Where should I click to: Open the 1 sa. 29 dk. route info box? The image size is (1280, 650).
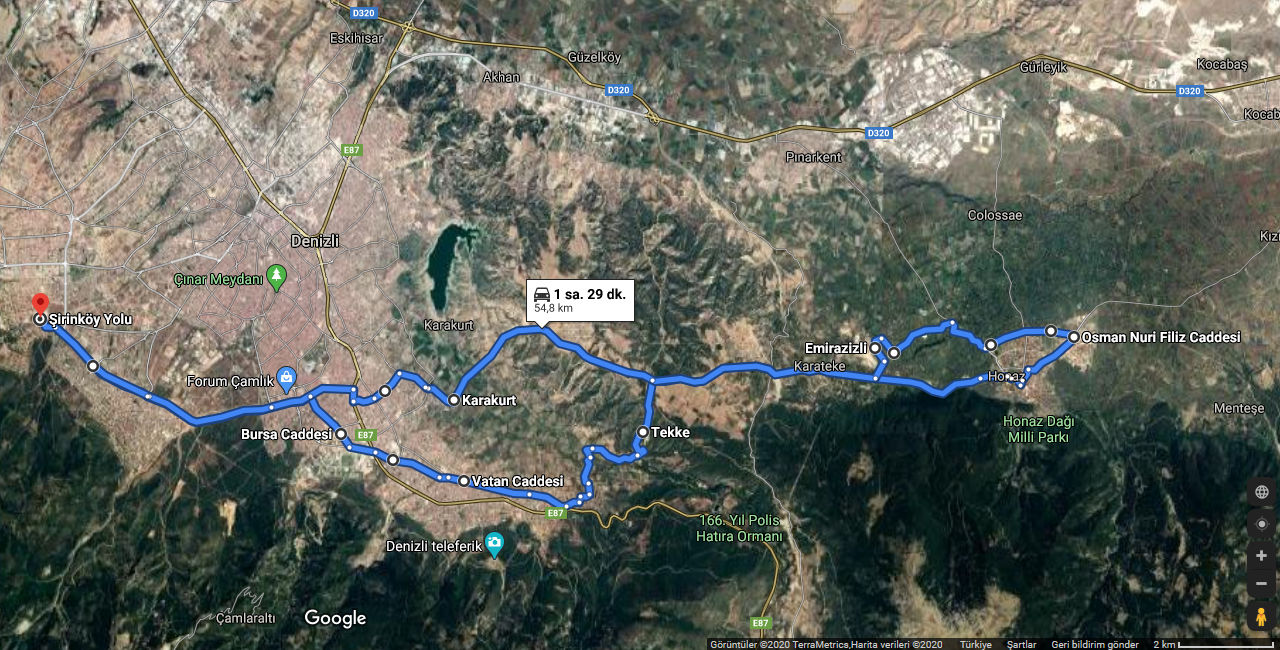click(580, 300)
